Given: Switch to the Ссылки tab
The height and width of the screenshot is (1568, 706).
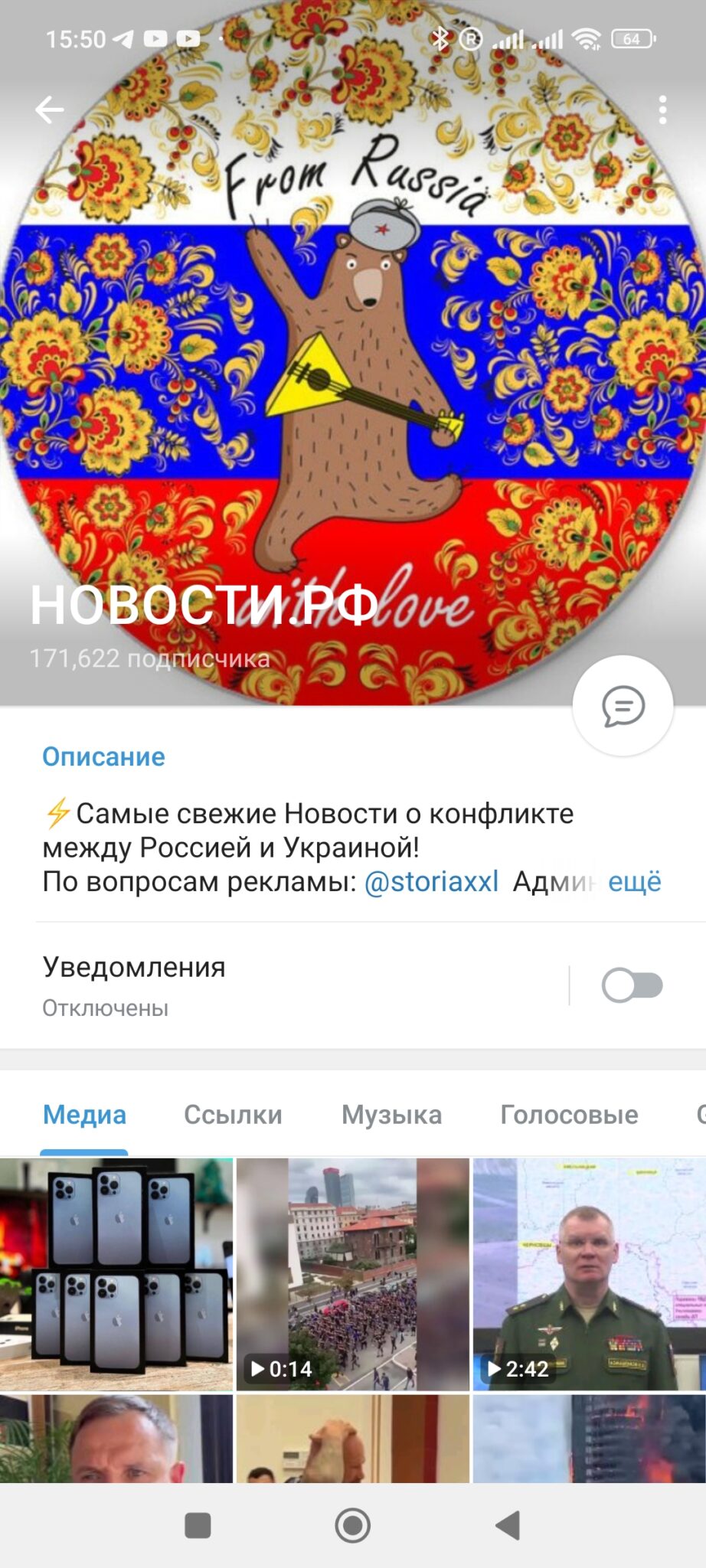Looking at the screenshot, I should [x=233, y=1115].
